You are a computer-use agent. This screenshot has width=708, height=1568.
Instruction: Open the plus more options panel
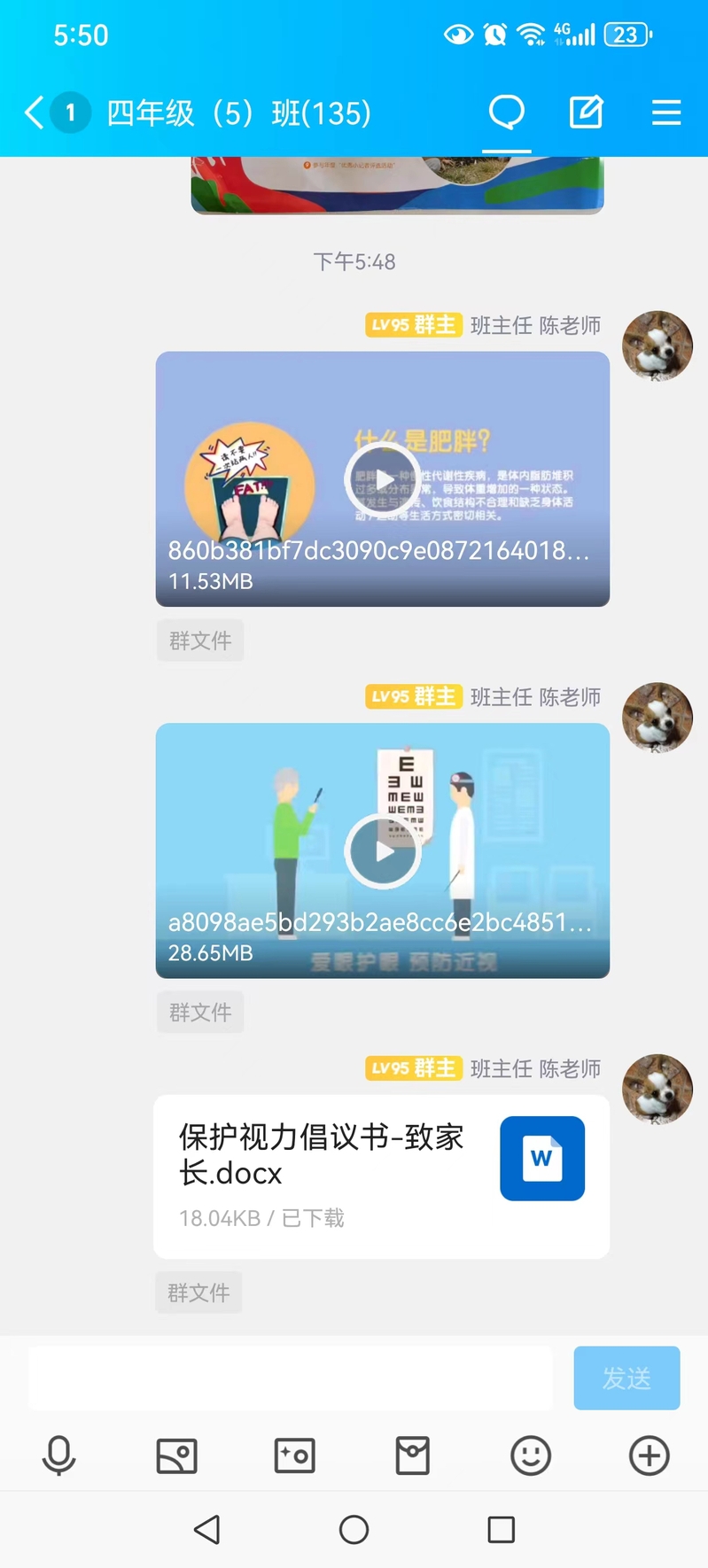[649, 1455]
